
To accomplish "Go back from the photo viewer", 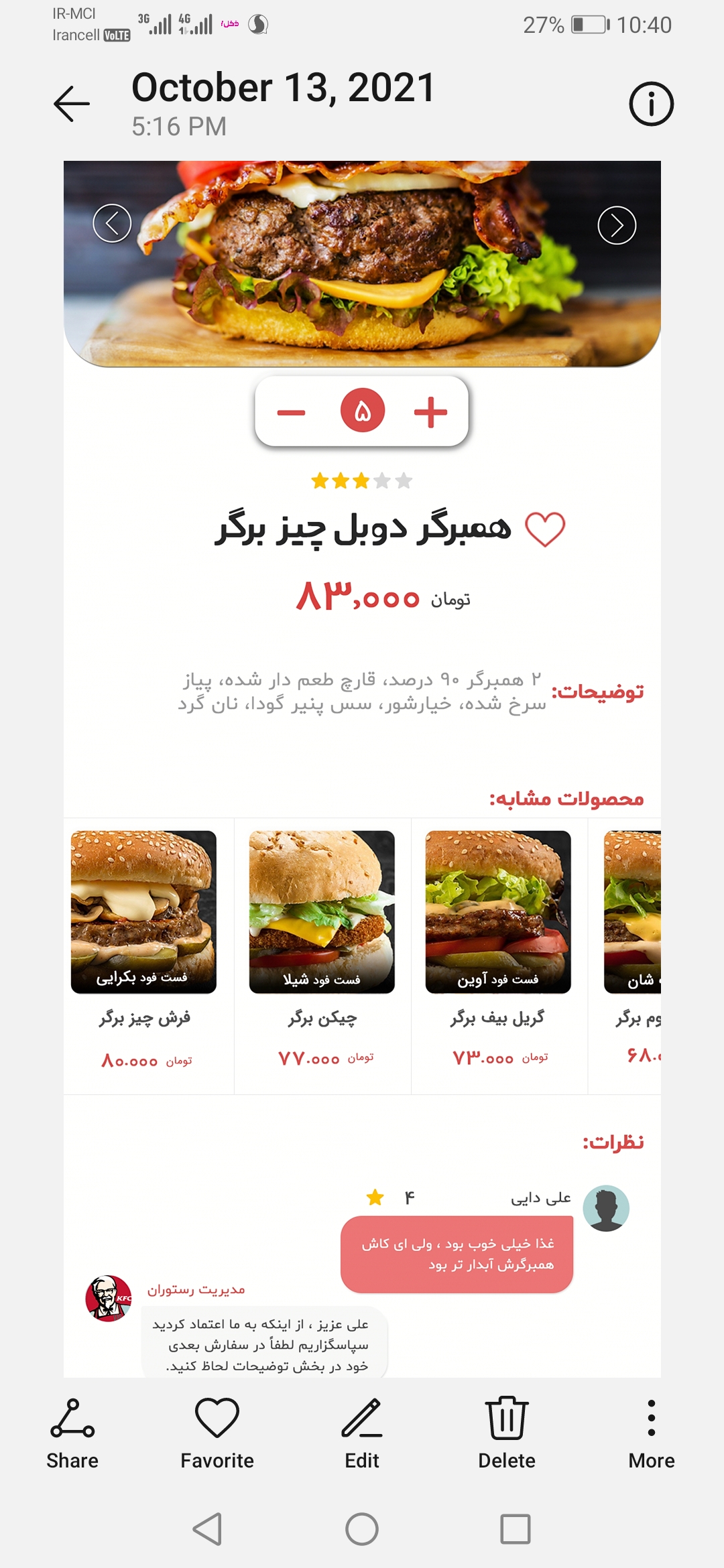I will tap(72, 104).
